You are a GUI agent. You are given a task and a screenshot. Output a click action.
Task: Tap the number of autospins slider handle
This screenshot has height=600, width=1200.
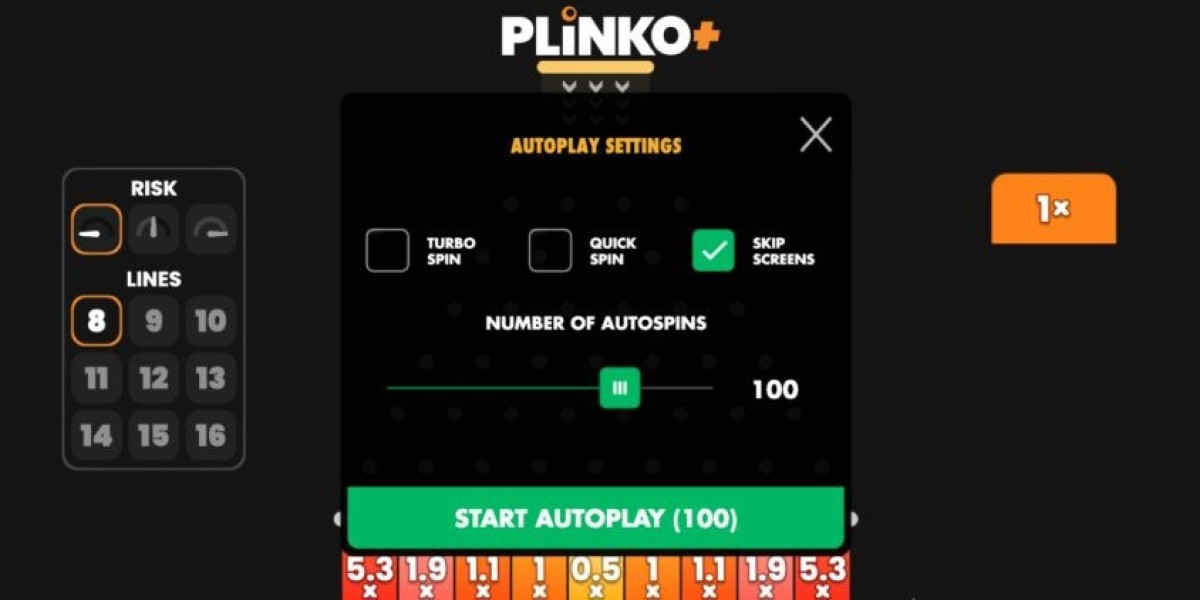pyautogui.click(x=620, y=388)
